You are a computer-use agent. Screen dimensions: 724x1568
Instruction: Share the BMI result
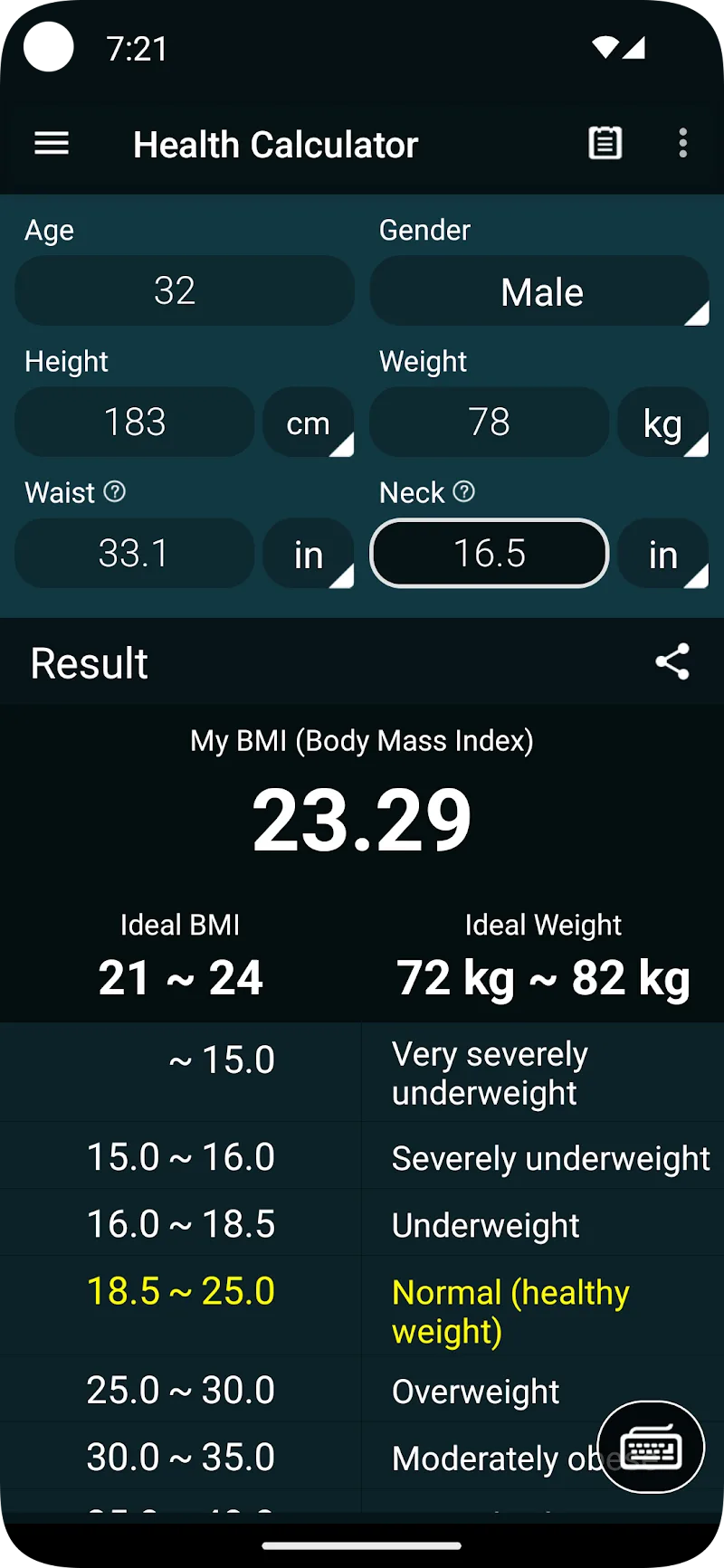point(673,661)
